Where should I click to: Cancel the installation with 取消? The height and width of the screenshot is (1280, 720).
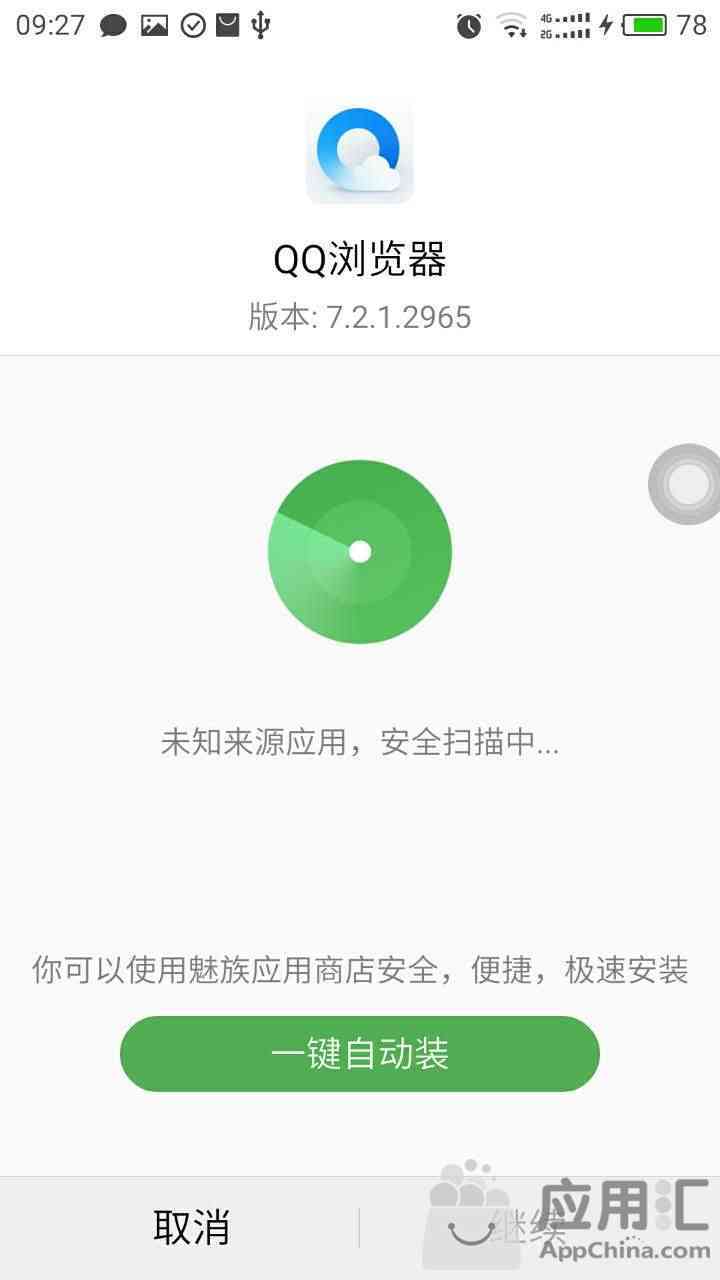tap(191, 1227)
